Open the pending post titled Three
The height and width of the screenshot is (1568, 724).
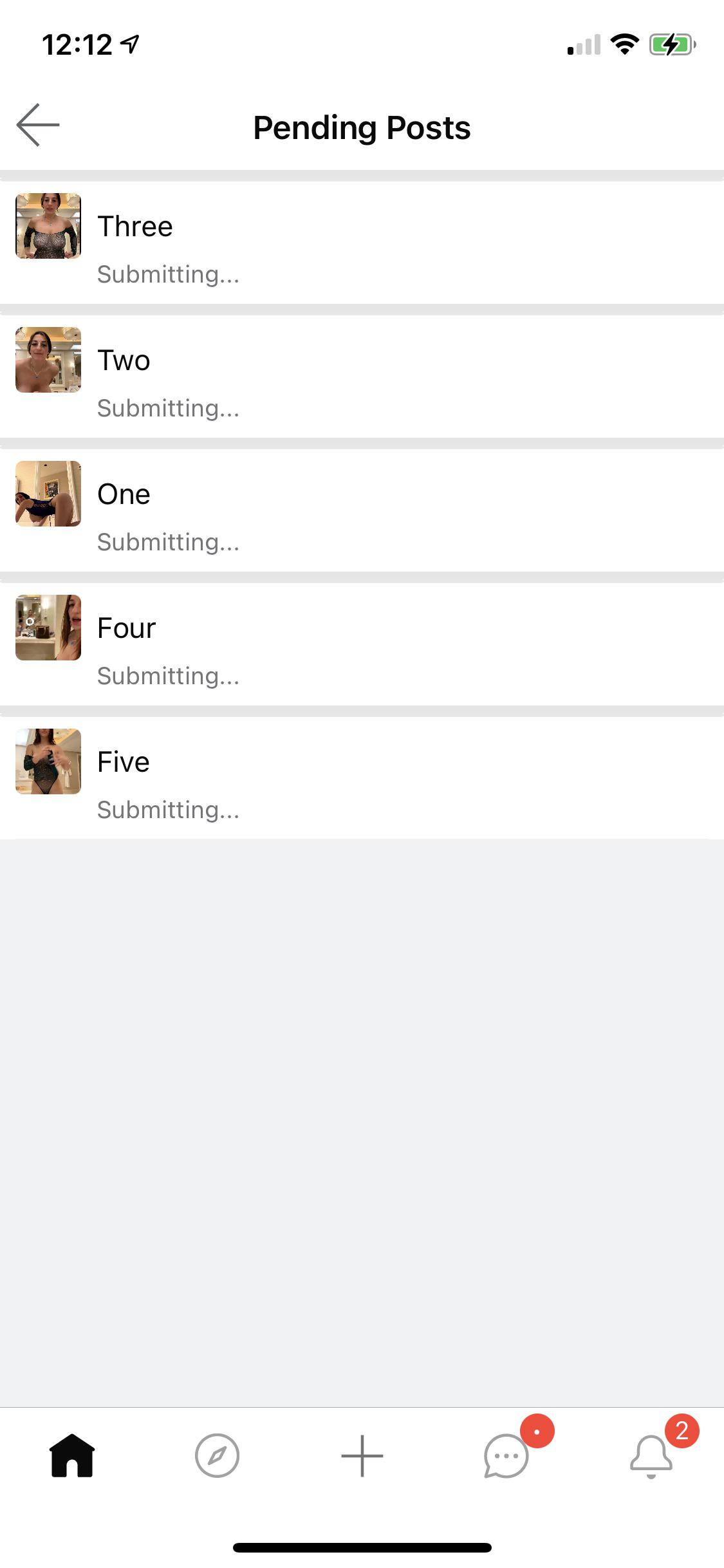click(135, 227)
